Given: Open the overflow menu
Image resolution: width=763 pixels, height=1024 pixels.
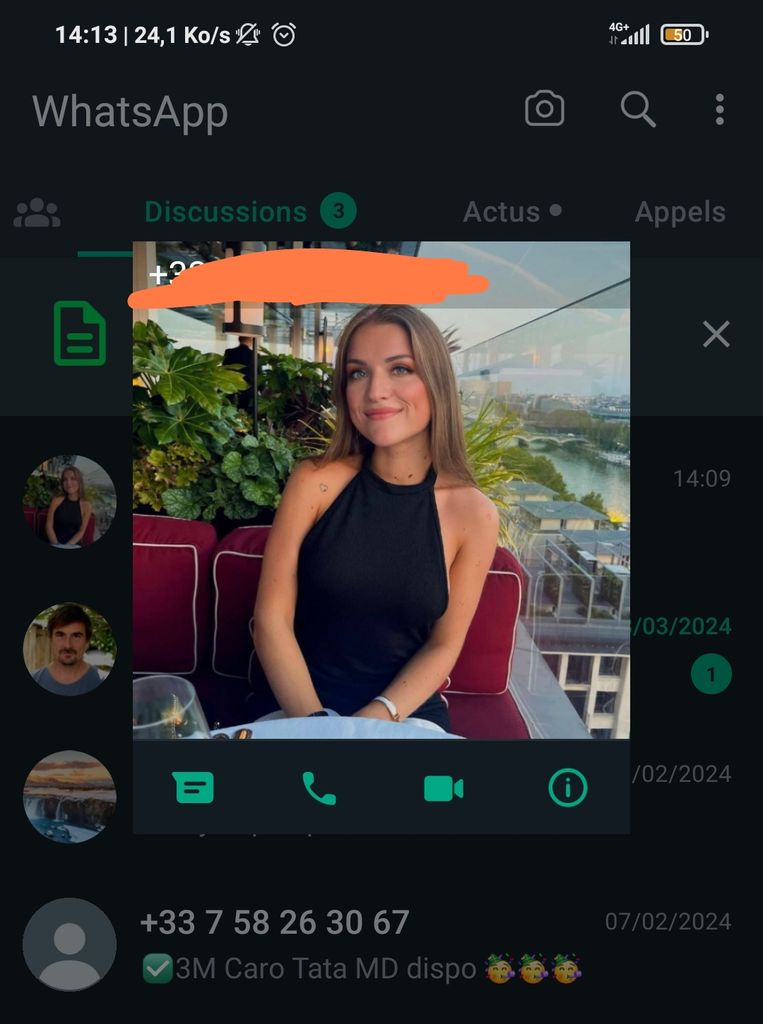Looking at the screenshot, I should tap(719, 109).
